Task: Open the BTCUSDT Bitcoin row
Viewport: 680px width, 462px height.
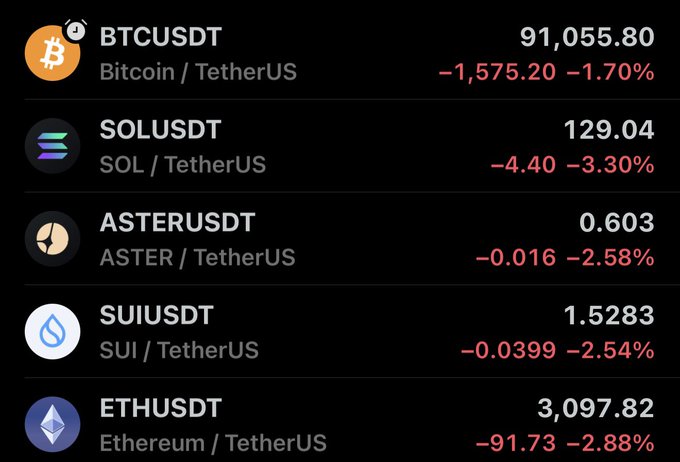Action: pyautogui.click(x=340, y=54)
